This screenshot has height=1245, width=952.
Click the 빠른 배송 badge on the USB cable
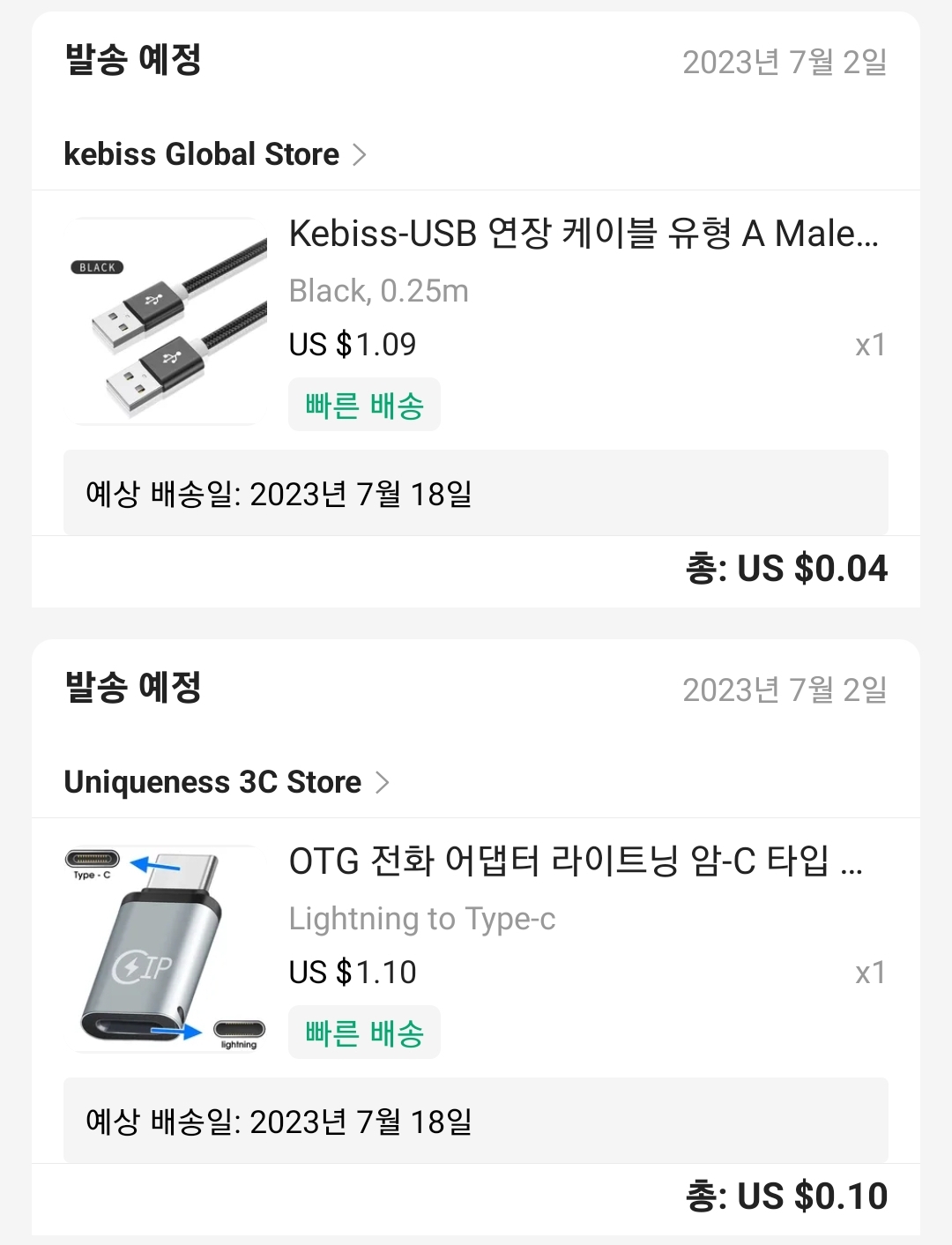[364, 404]
